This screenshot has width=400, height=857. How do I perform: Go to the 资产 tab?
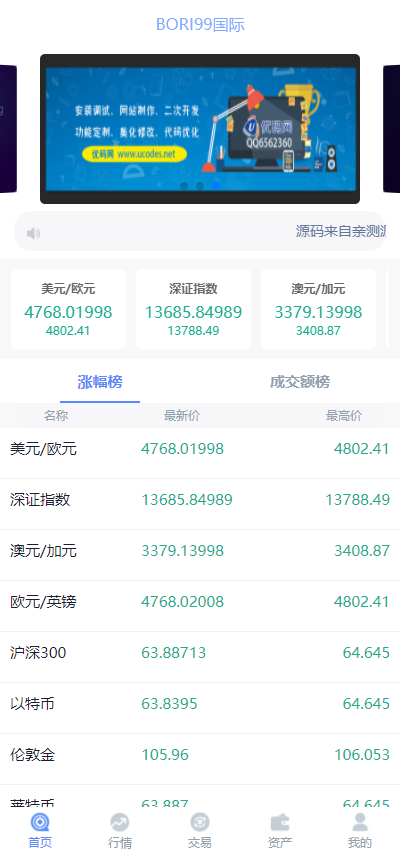coord(280,831)
